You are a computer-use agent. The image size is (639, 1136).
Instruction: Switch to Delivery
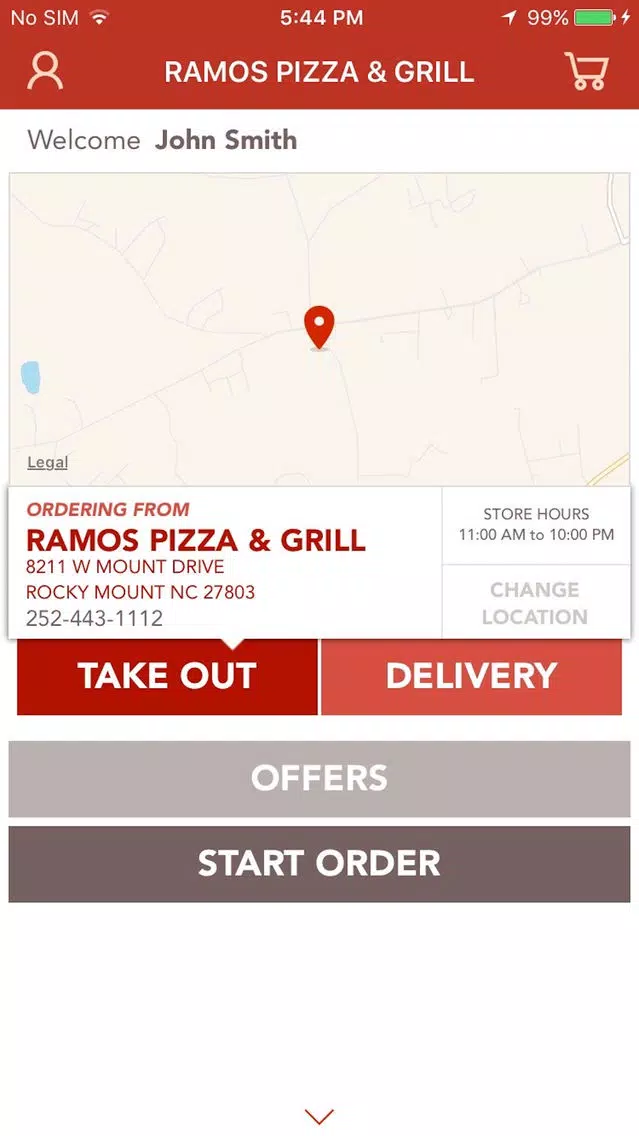point(472,677)
